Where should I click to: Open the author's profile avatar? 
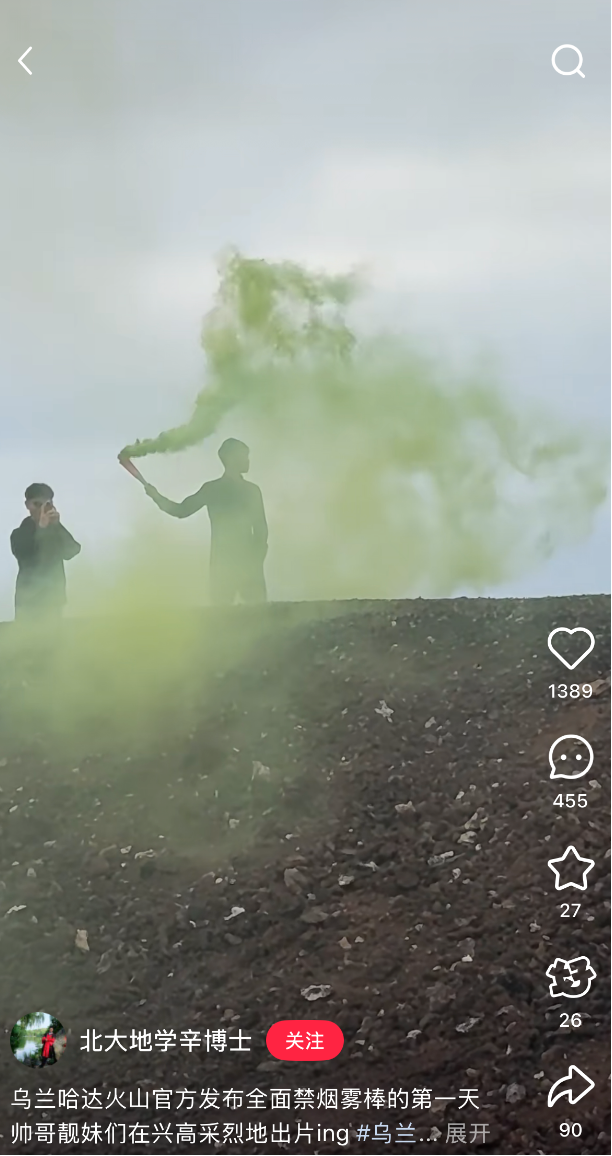coord(38,1040)
